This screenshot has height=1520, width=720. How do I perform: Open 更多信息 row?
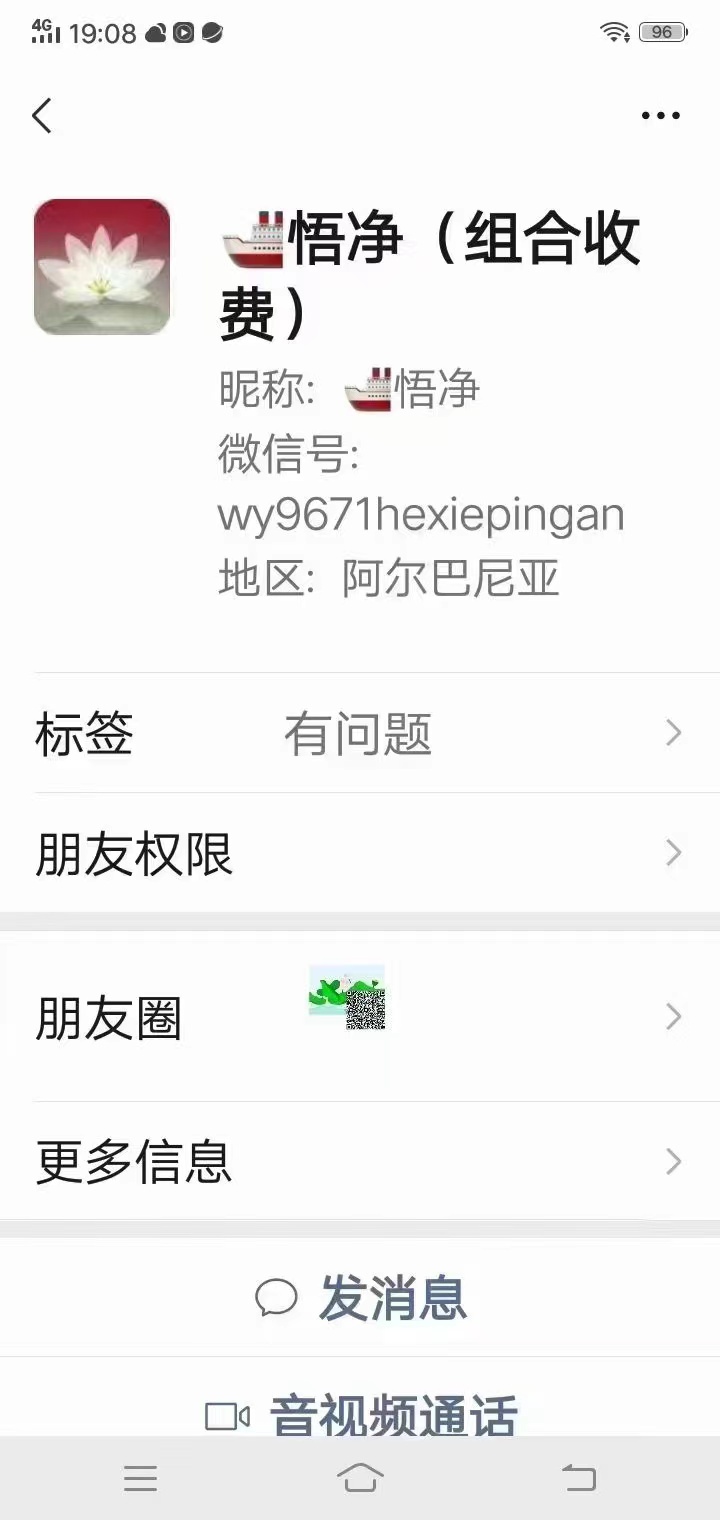pos(360,1162)
